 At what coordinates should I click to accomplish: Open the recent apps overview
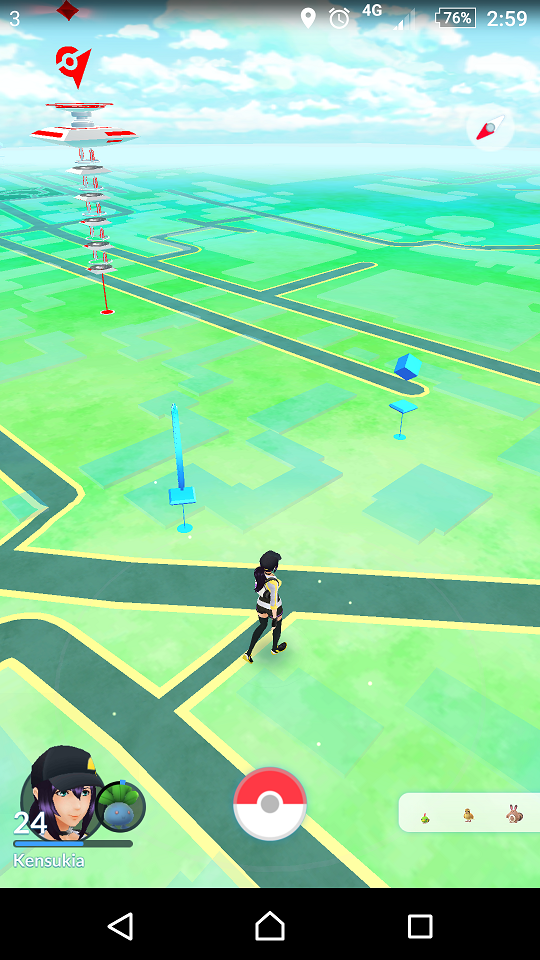pos(420,926)
